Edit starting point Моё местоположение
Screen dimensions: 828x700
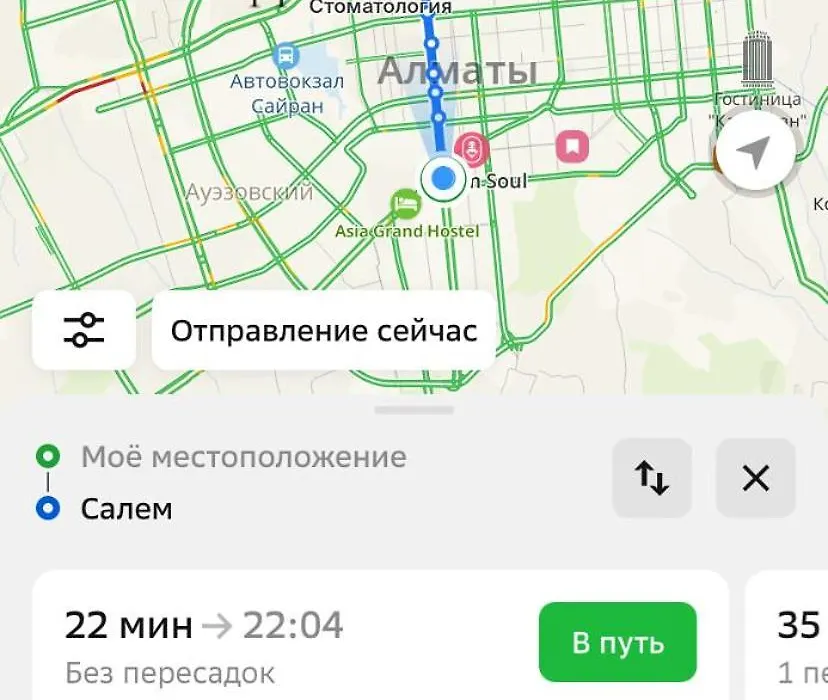243,458
